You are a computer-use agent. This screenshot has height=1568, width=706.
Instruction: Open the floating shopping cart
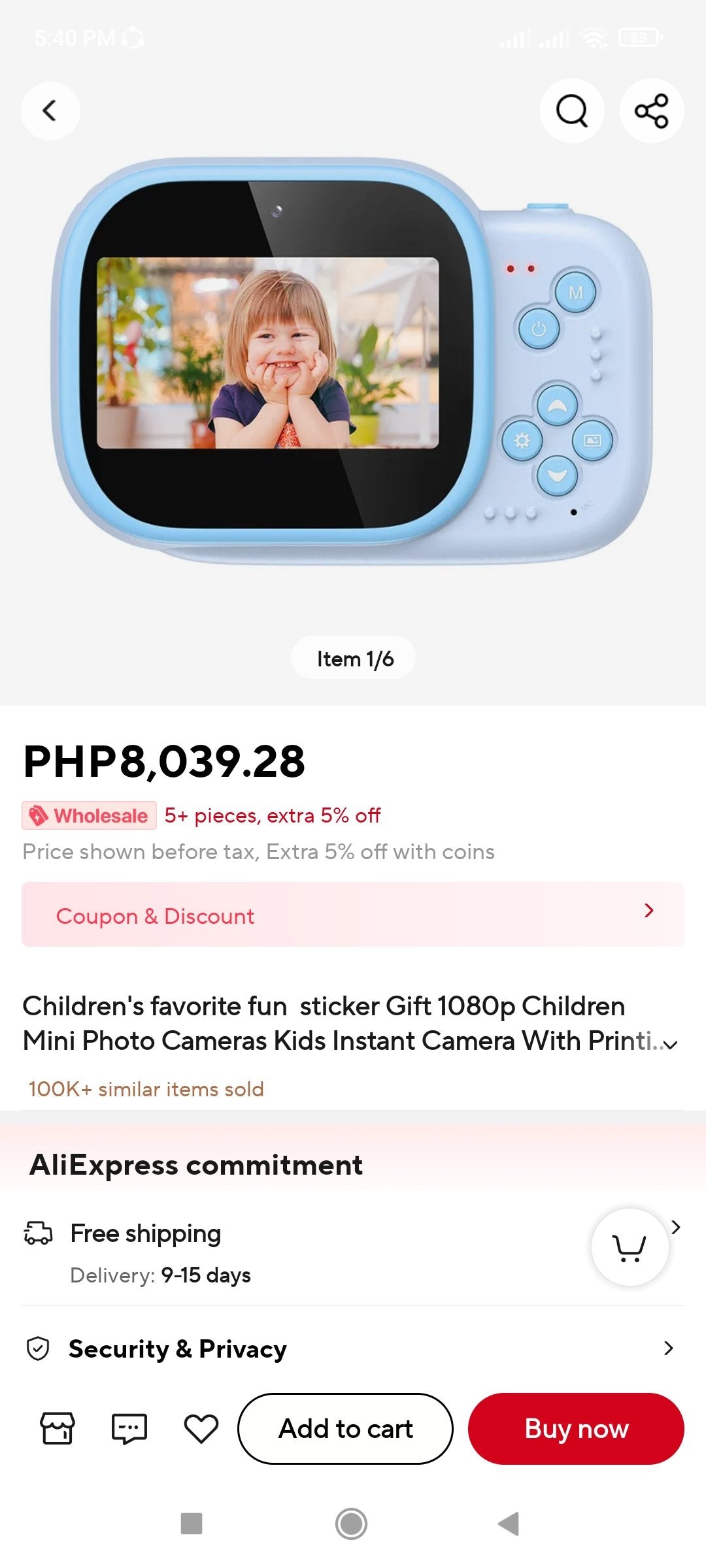pyautogui.click(x=630, y=1247)
